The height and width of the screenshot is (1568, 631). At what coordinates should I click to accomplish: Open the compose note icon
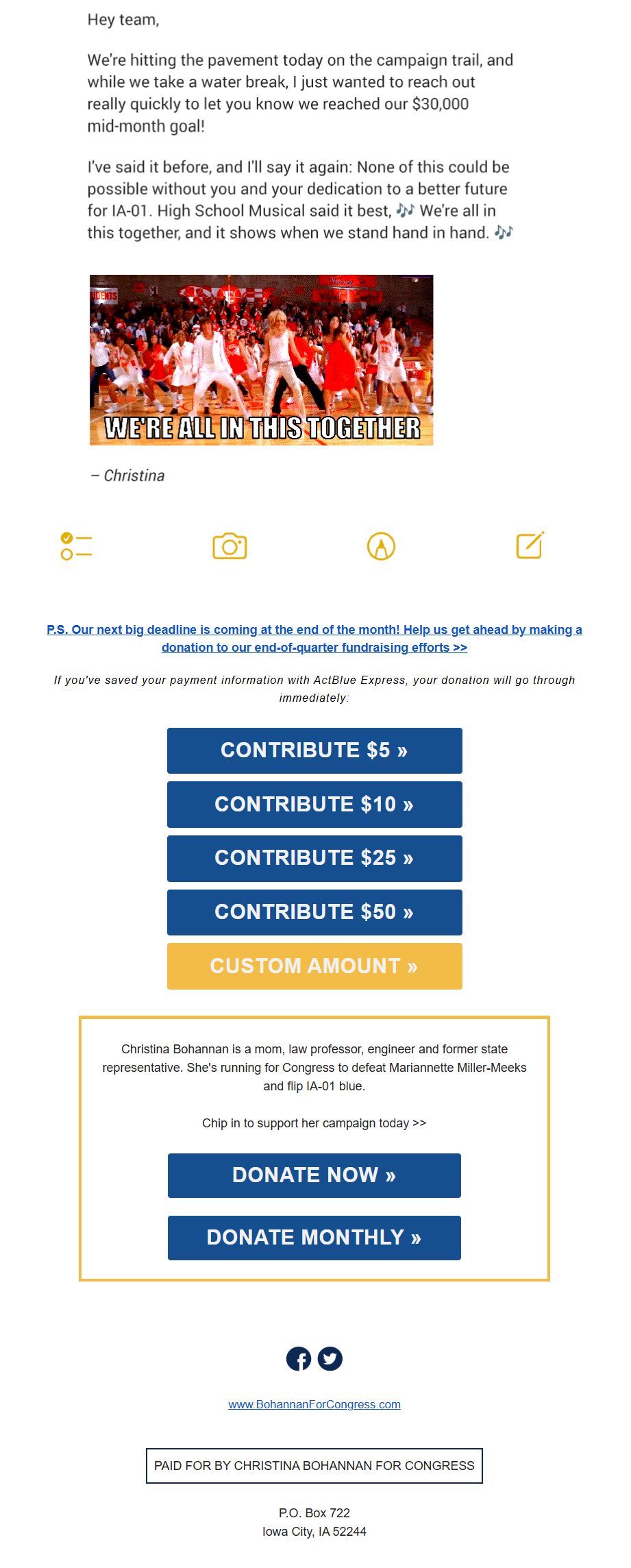click(530, 545)
